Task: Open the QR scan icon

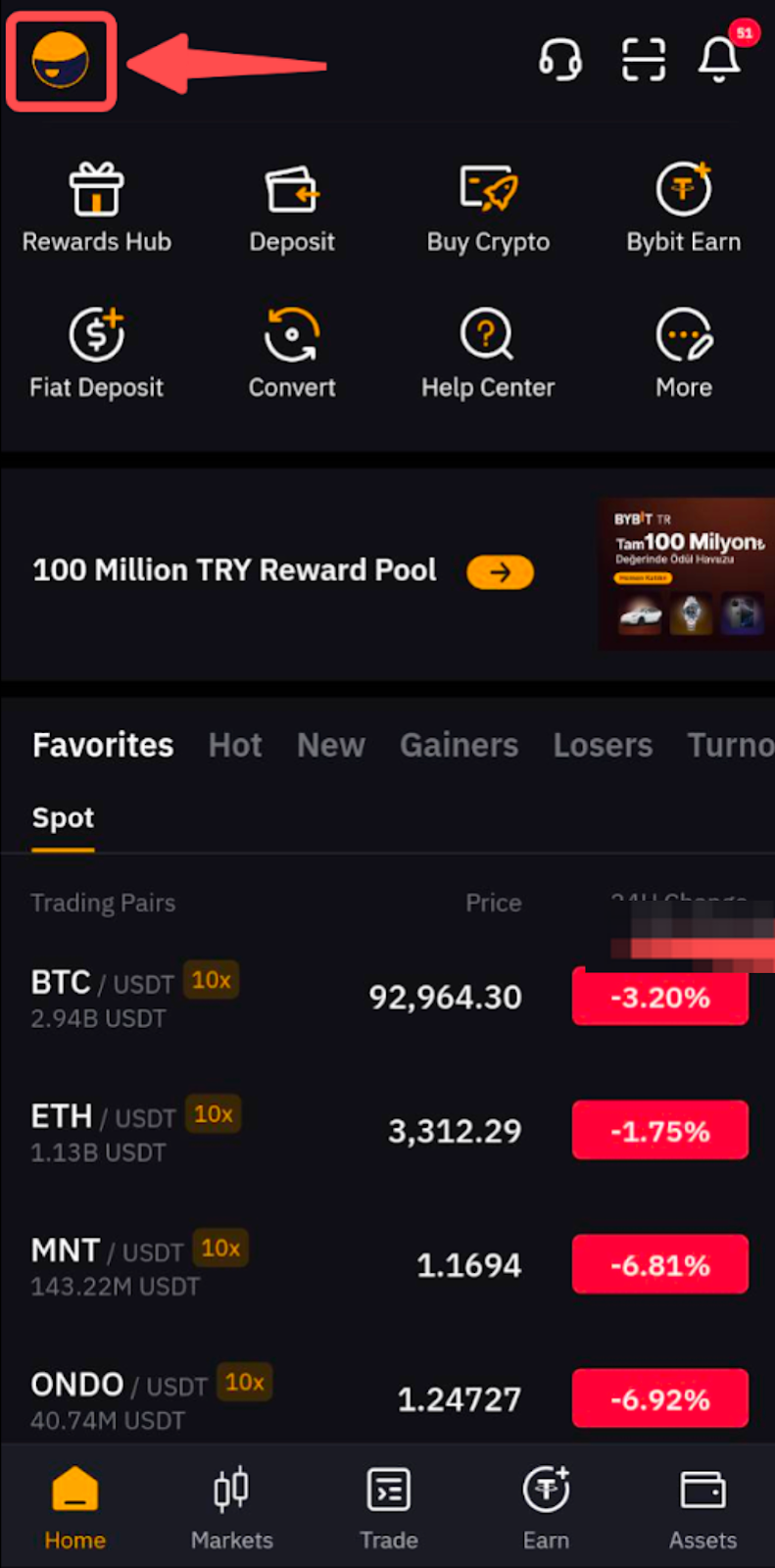Action: 644,60
